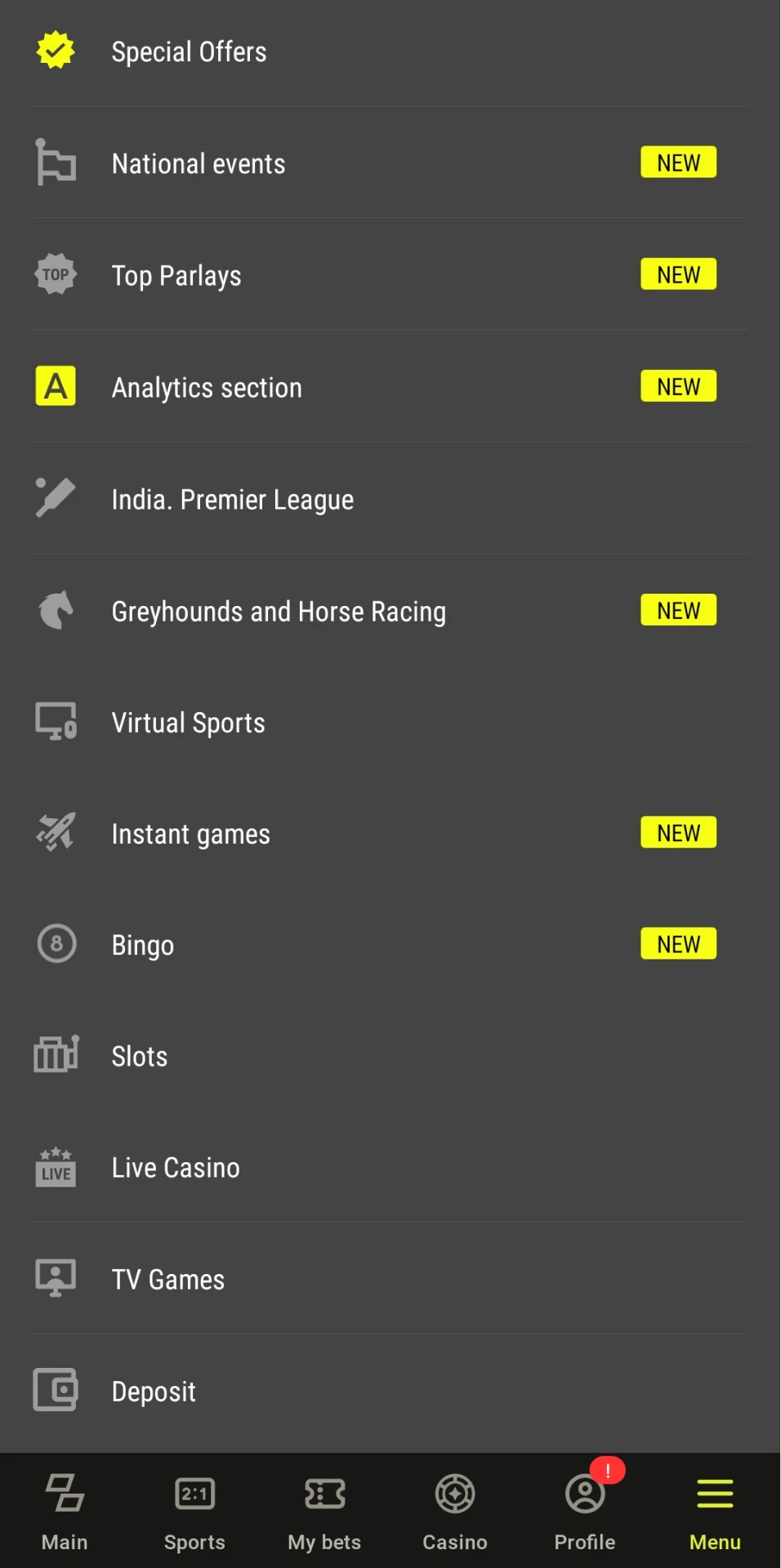Open the Analytics section
This screenshot has height=1568, width=781.
coord(207,387)
